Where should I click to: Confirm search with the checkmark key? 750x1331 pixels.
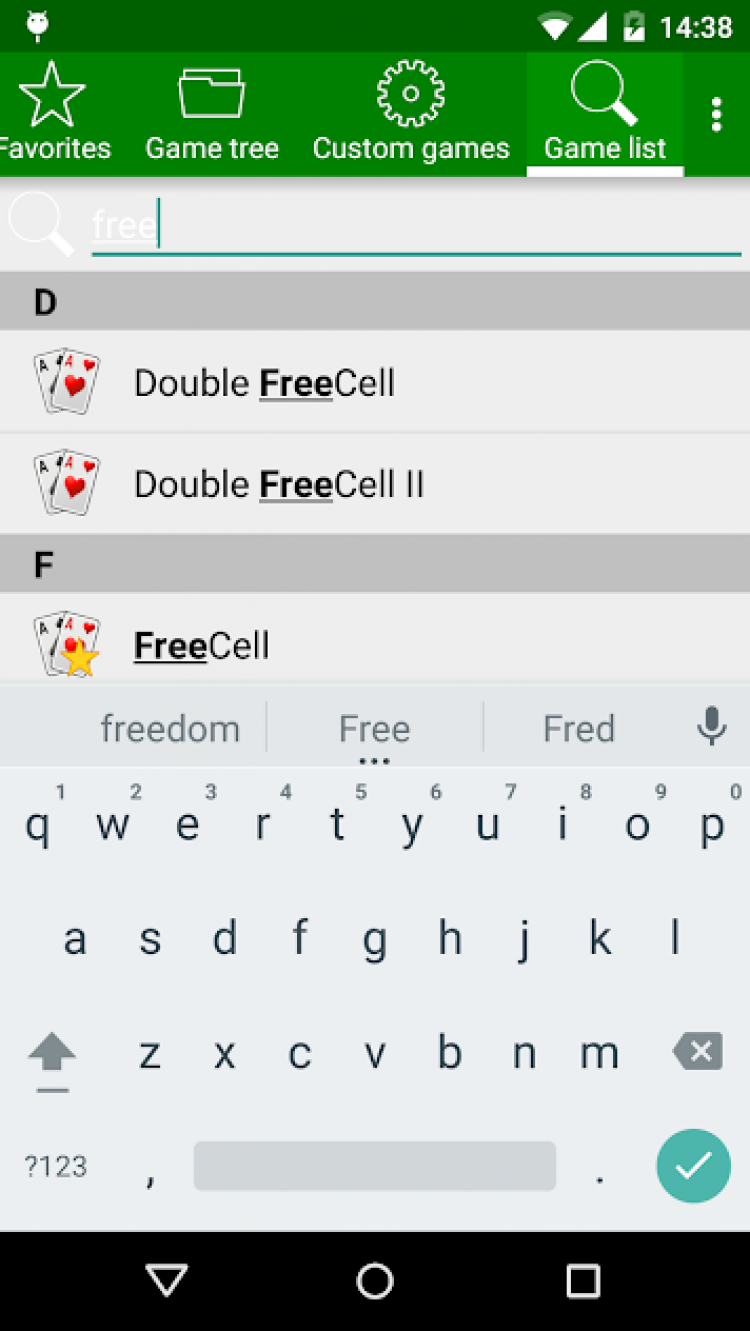(693, 1165)
